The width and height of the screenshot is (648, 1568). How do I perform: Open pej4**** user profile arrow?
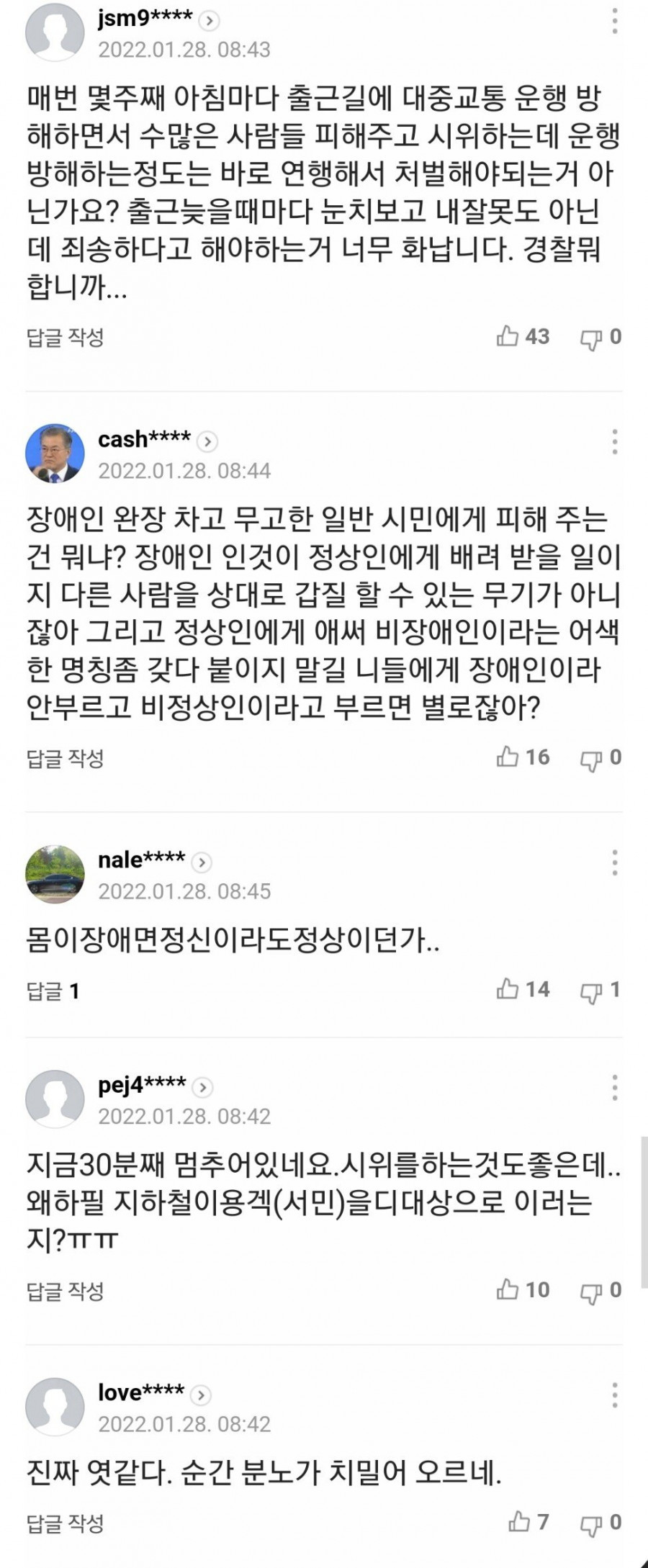pyautogui.click(x=203, y=1087)
